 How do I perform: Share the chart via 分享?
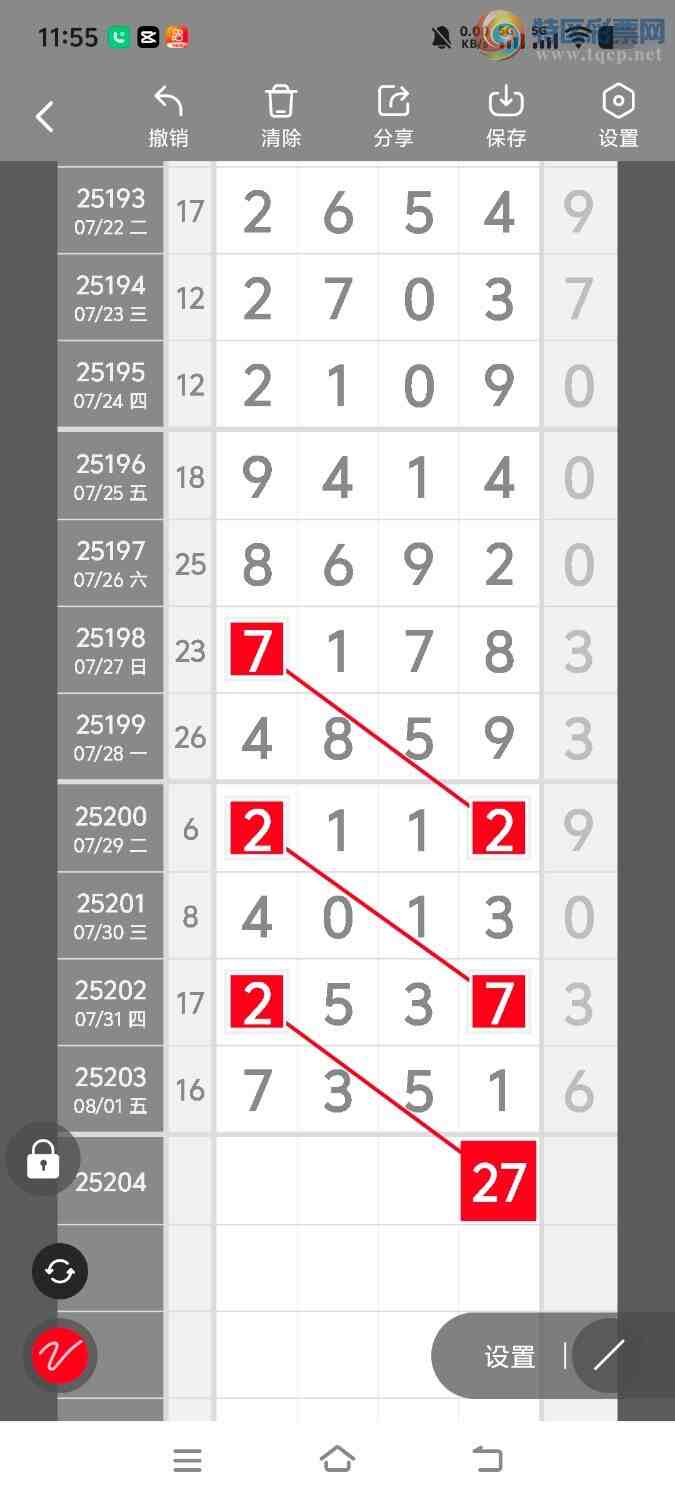pyautogui.click(x=393, y=117)
